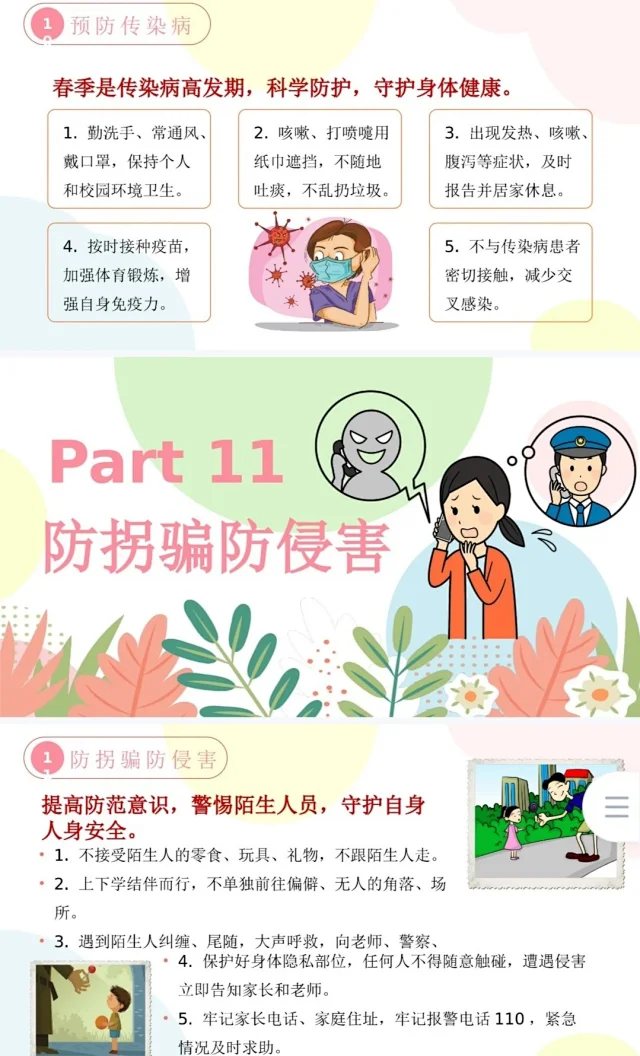
Task: Open the floating menu button
Action: point(617,807)
